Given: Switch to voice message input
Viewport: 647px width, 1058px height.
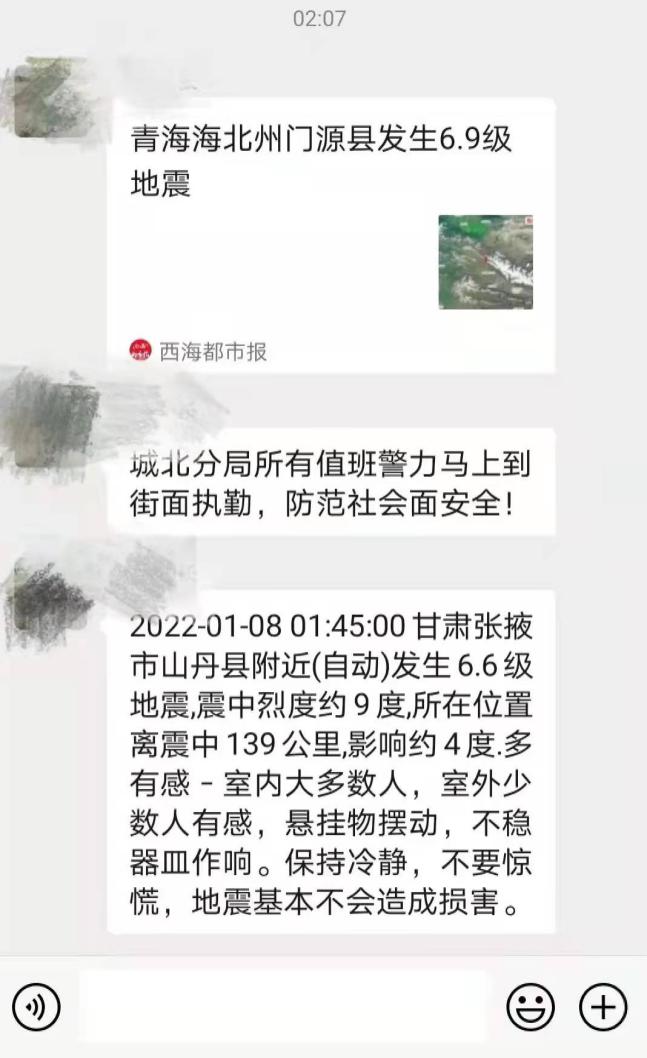Looking at the screenshot, I should point(37,1006).
